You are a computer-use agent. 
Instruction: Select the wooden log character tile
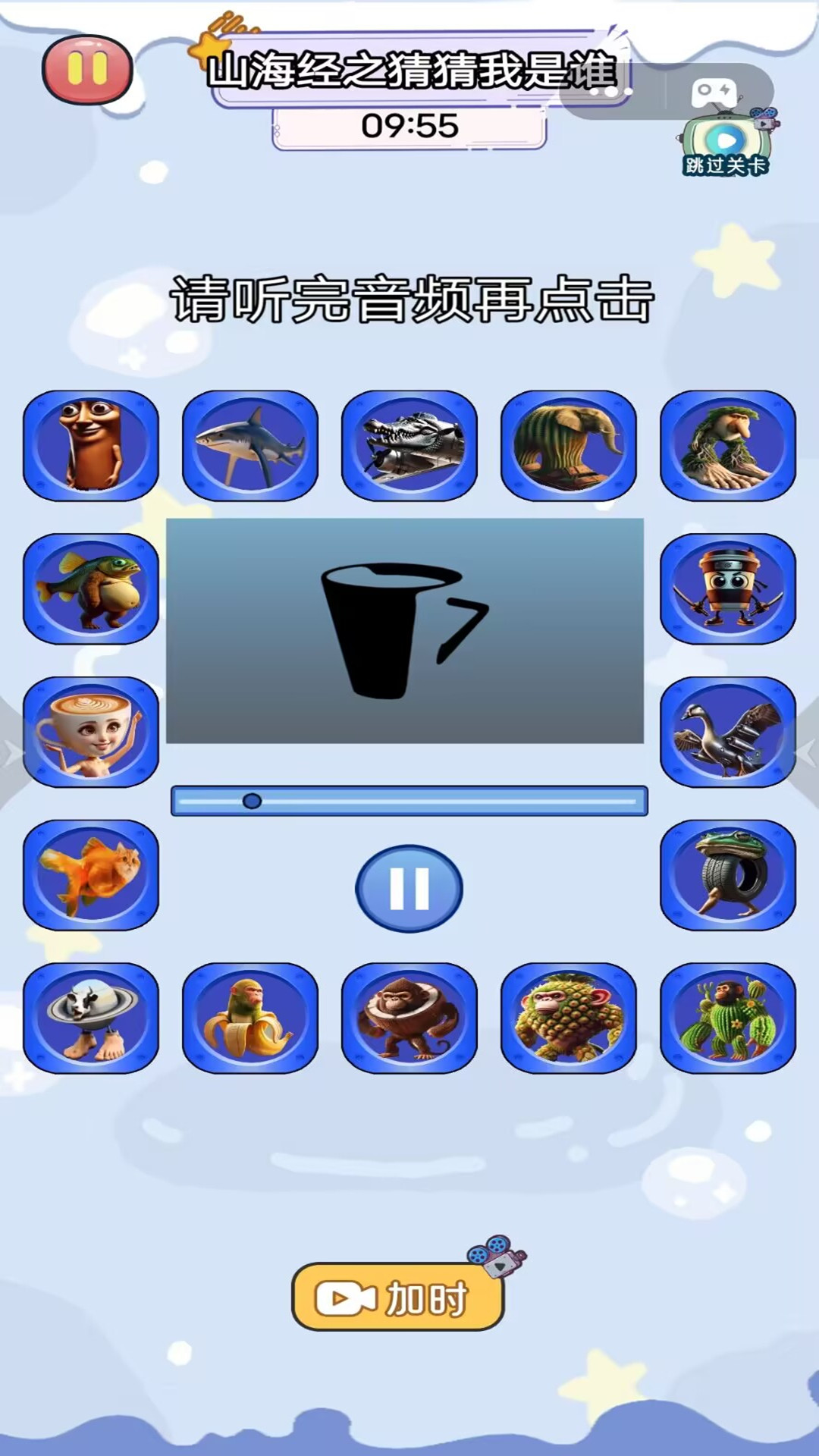[x=91, y=446]
